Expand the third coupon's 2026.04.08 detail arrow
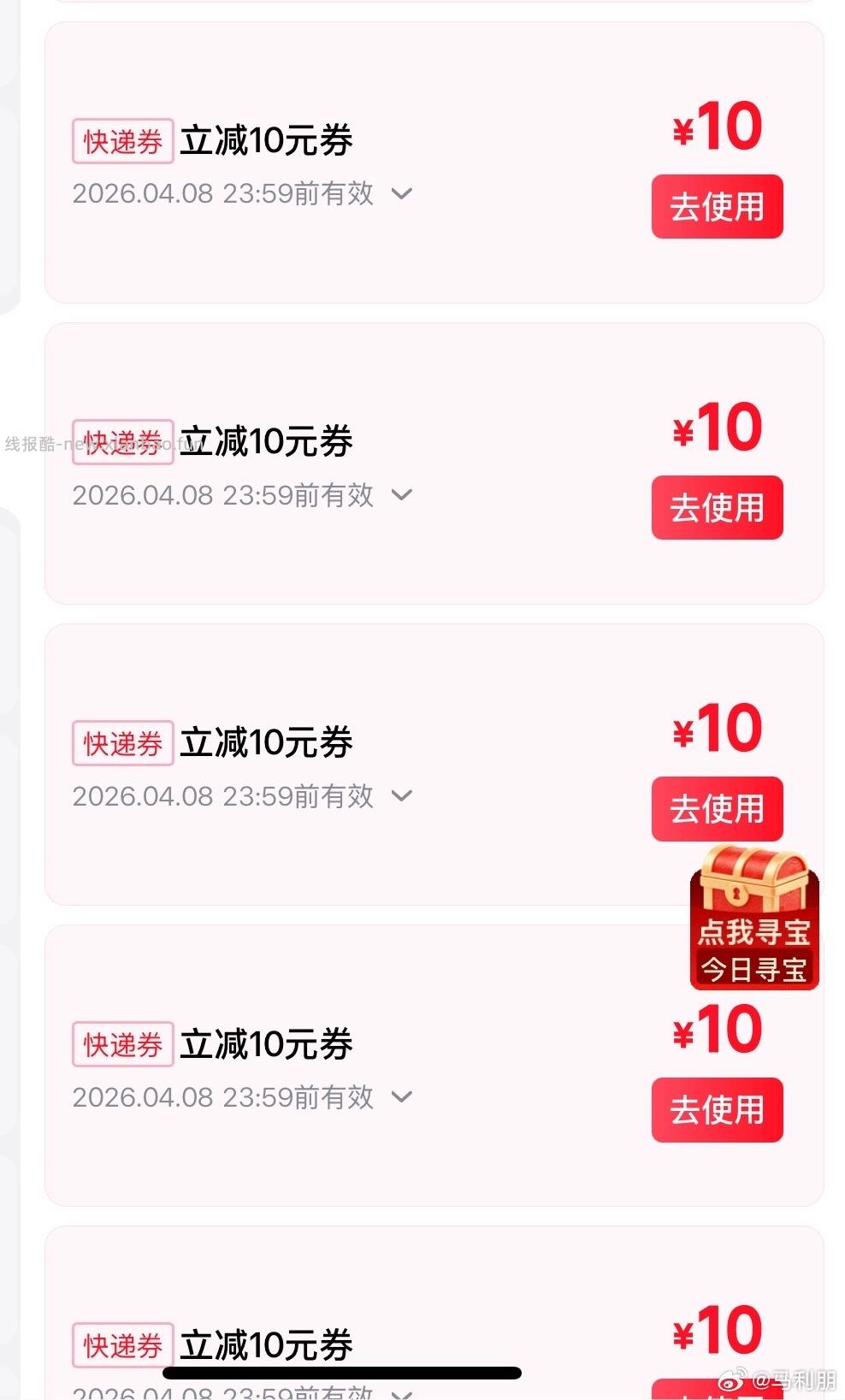 pos(402,796)
